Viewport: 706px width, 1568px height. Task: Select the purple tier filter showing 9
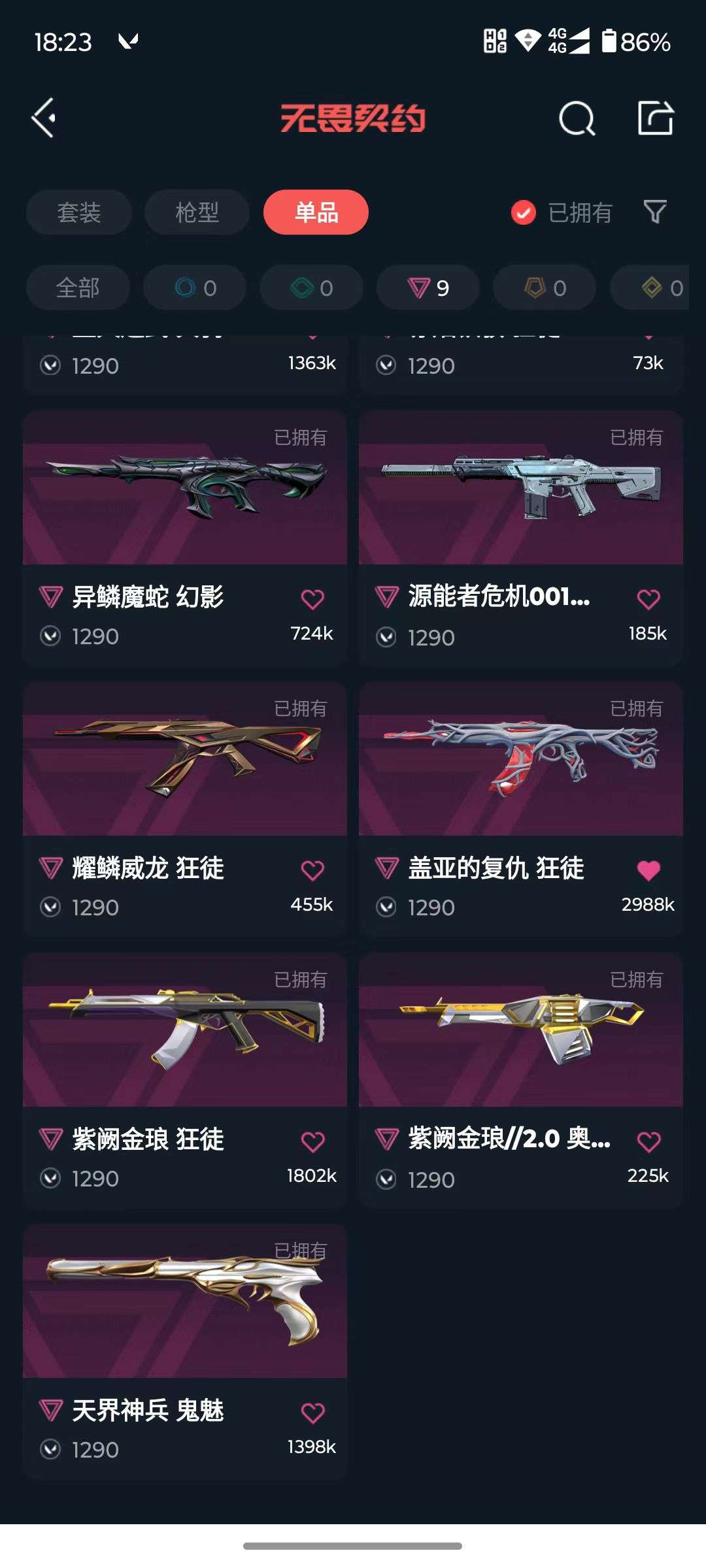coord(428,287)
